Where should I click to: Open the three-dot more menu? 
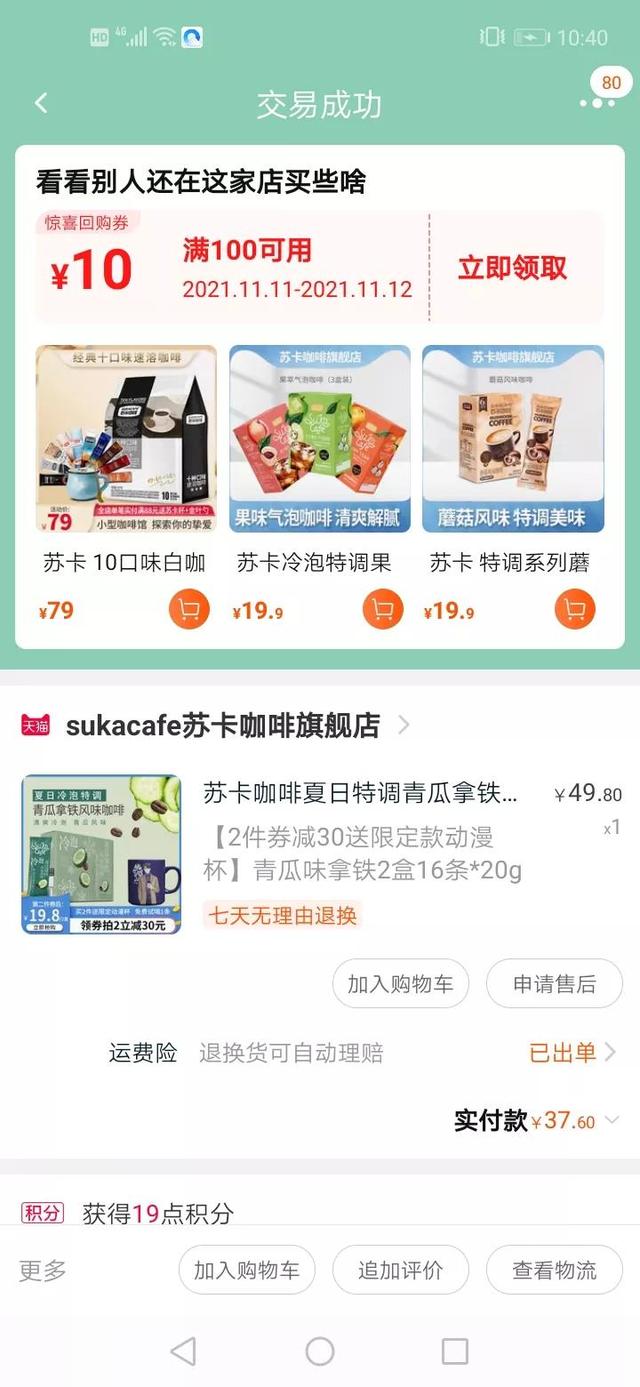[x=597, y=103]
